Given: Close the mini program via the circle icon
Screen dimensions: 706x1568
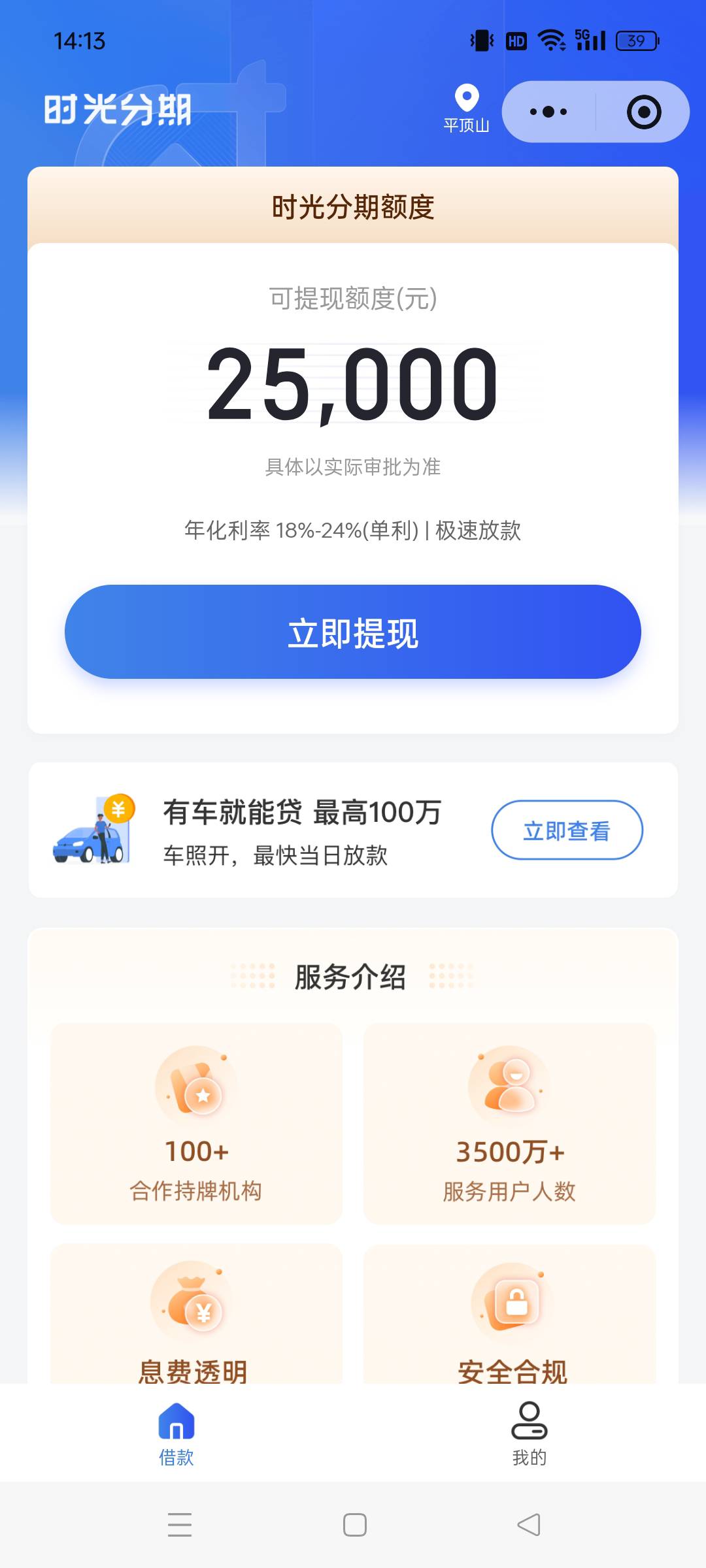Looking at the screenshot, I should tap(644, 112).
